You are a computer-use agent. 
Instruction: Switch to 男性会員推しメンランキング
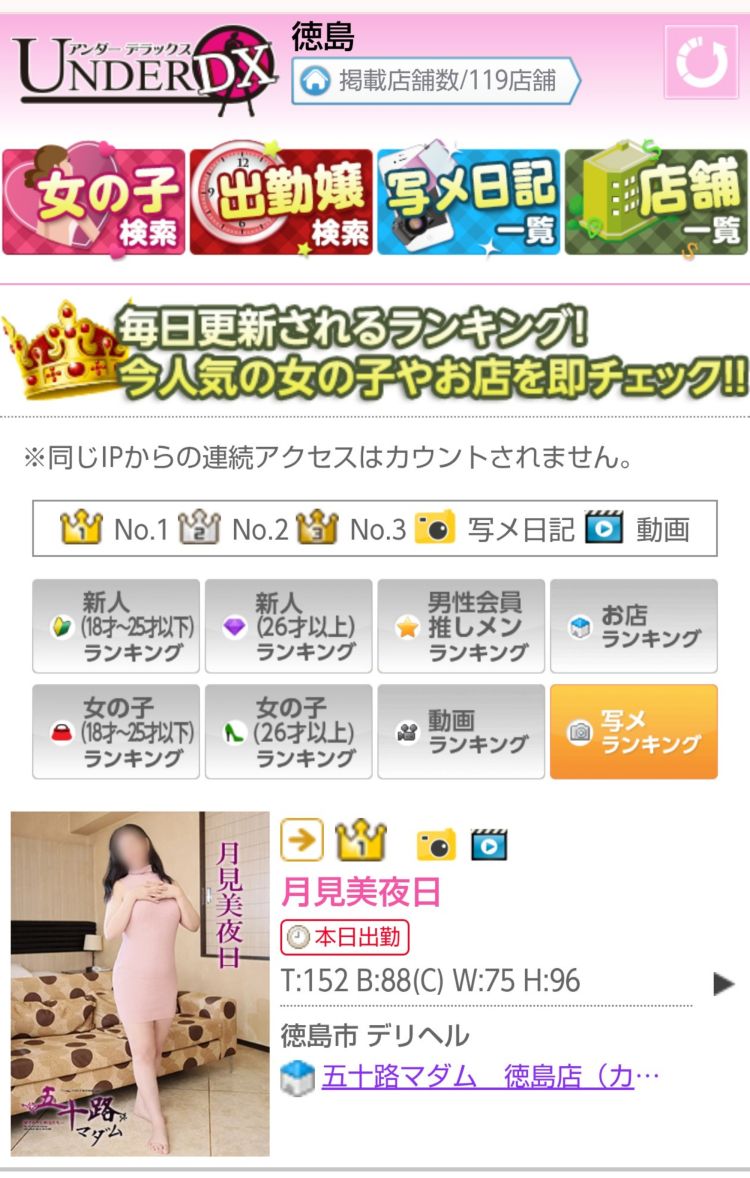coord(461,626)
